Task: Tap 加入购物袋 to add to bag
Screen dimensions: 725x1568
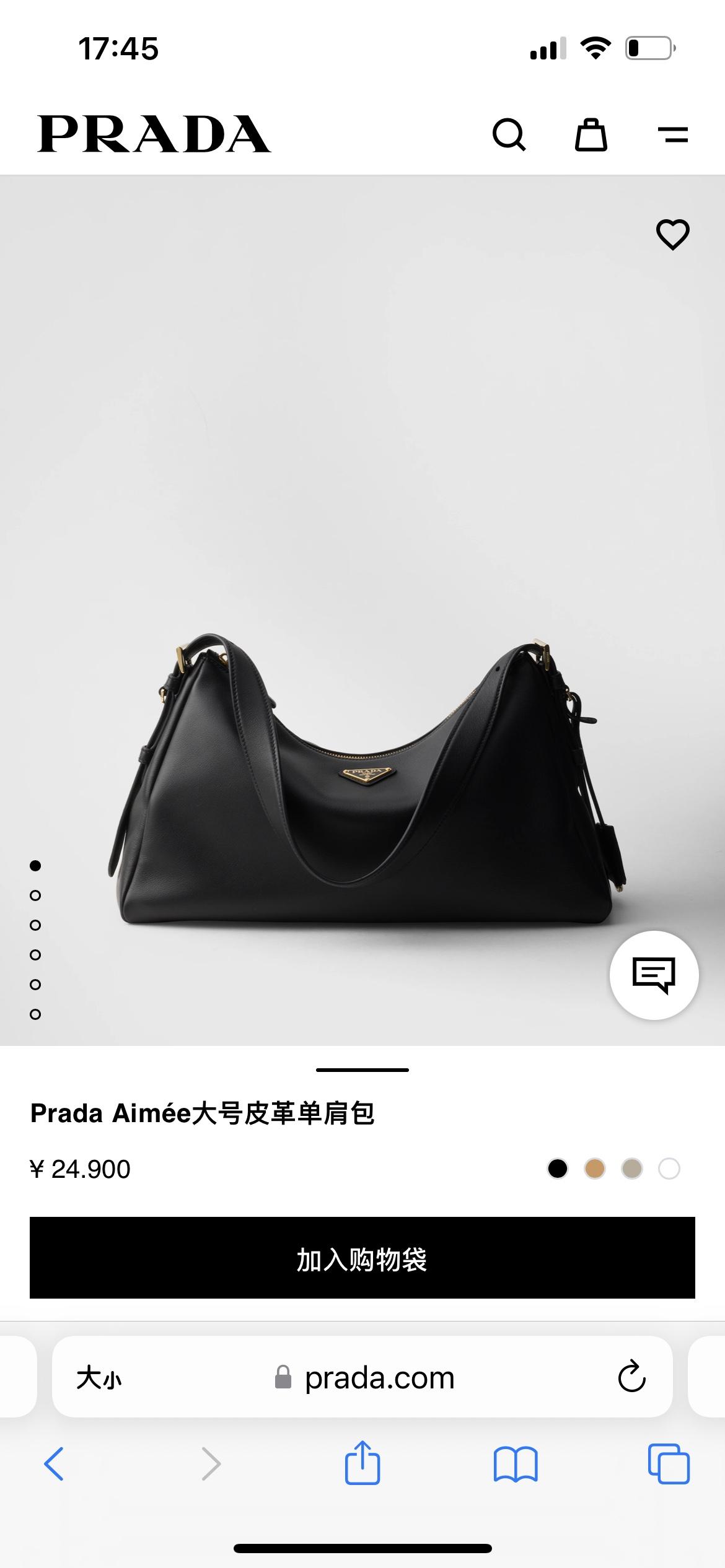Action: 362,1258
